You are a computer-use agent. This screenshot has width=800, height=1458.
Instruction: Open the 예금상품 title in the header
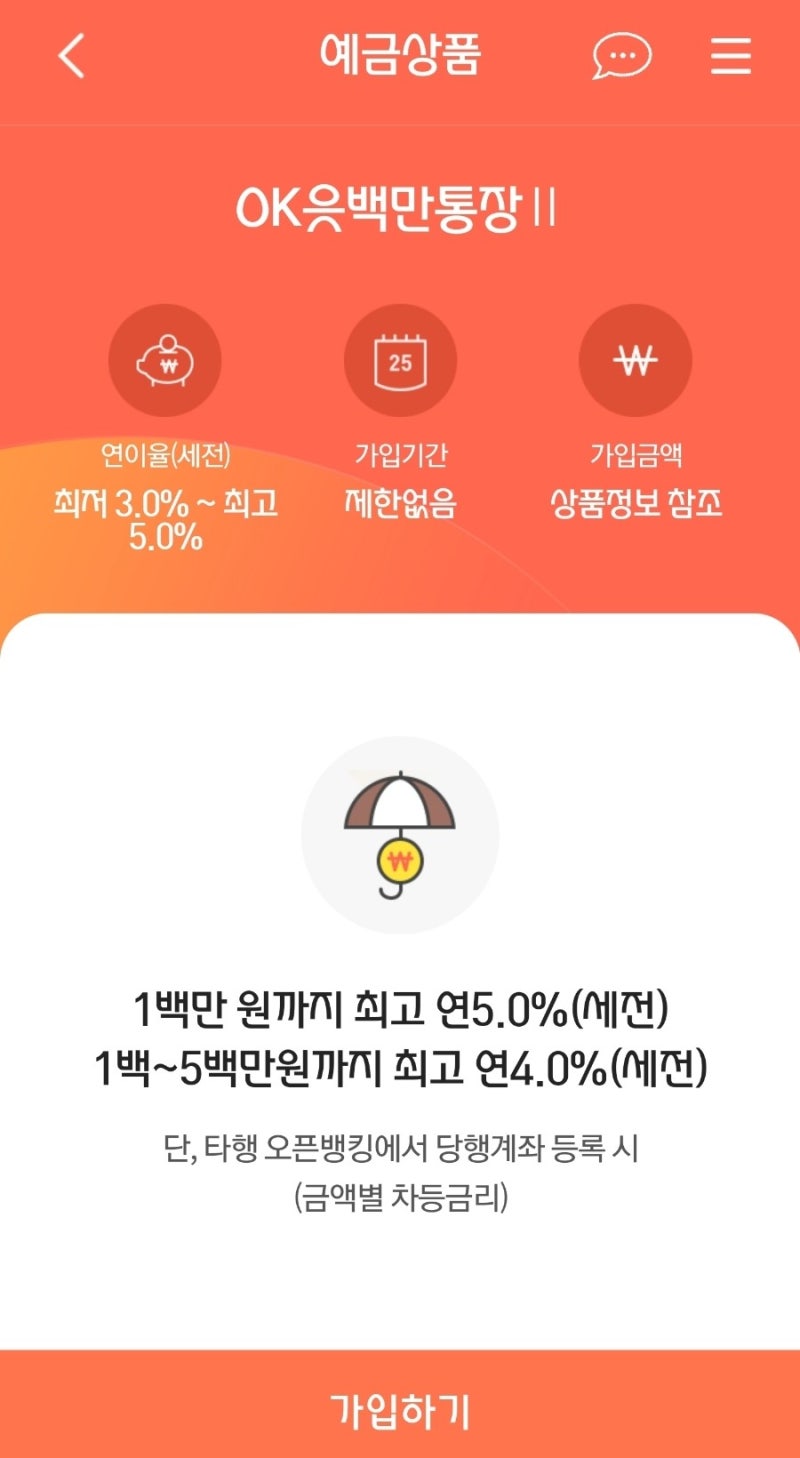coord(400,57)
